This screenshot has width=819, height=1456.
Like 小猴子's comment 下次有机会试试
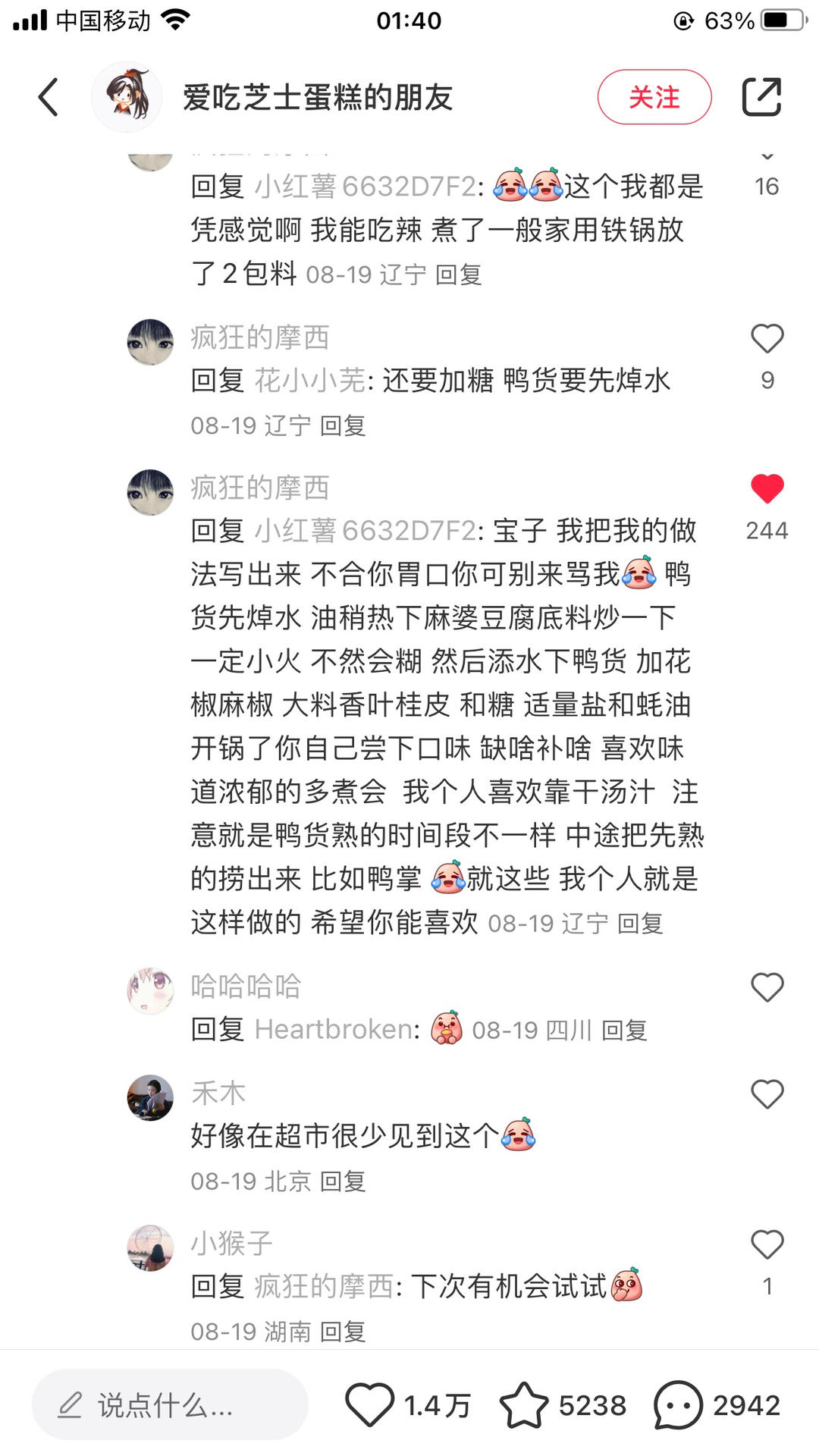767,1244
